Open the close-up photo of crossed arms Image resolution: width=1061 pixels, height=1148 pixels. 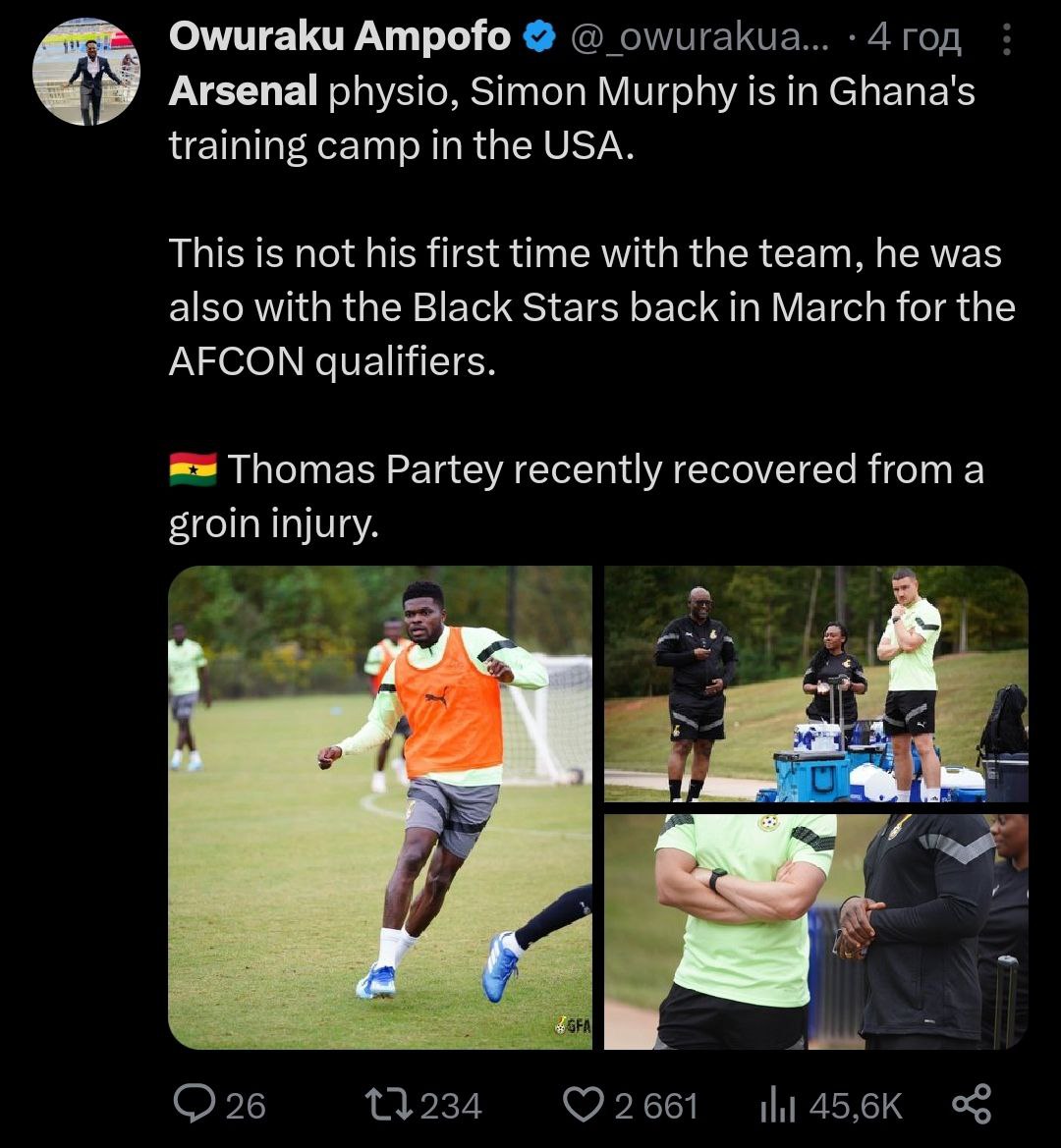click(x=815, y=931)
